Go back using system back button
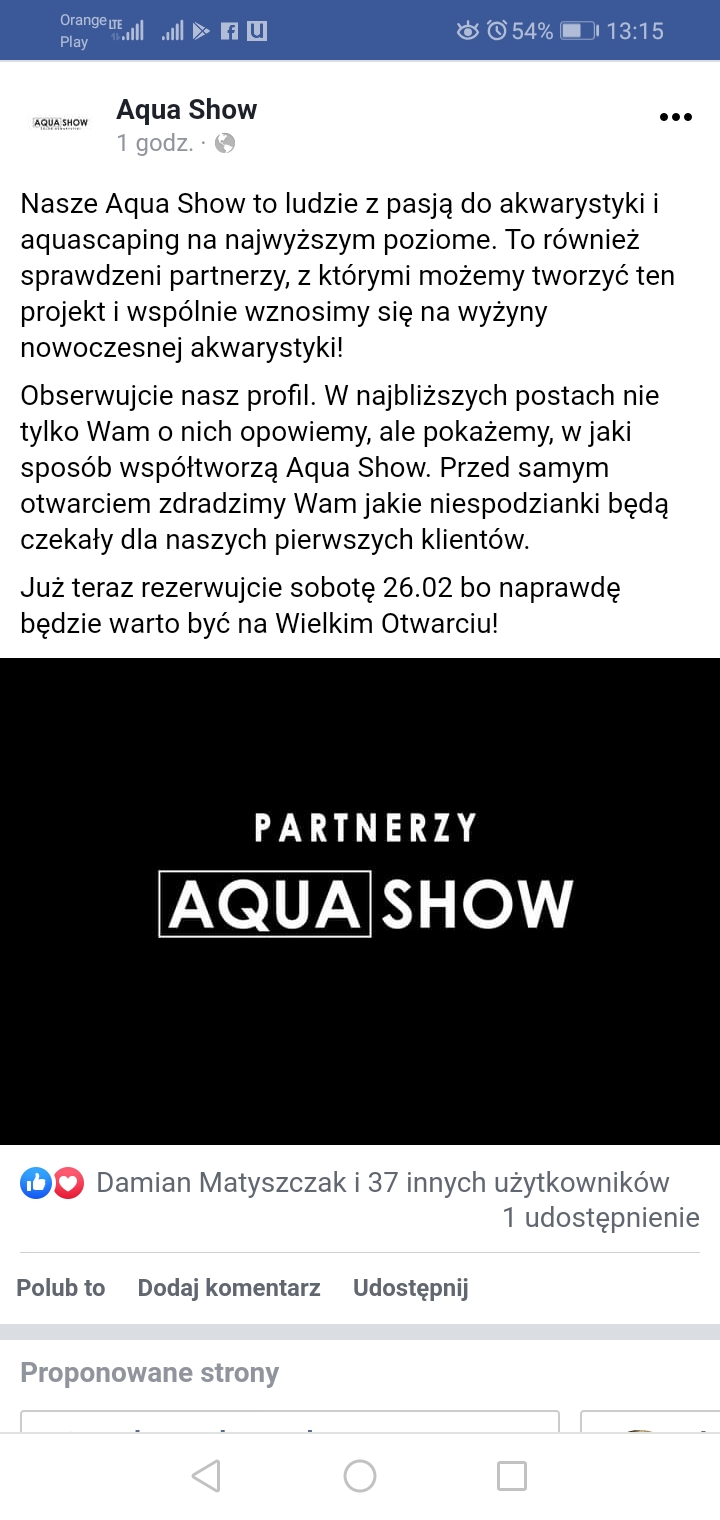 click(x=205, y=1476)
